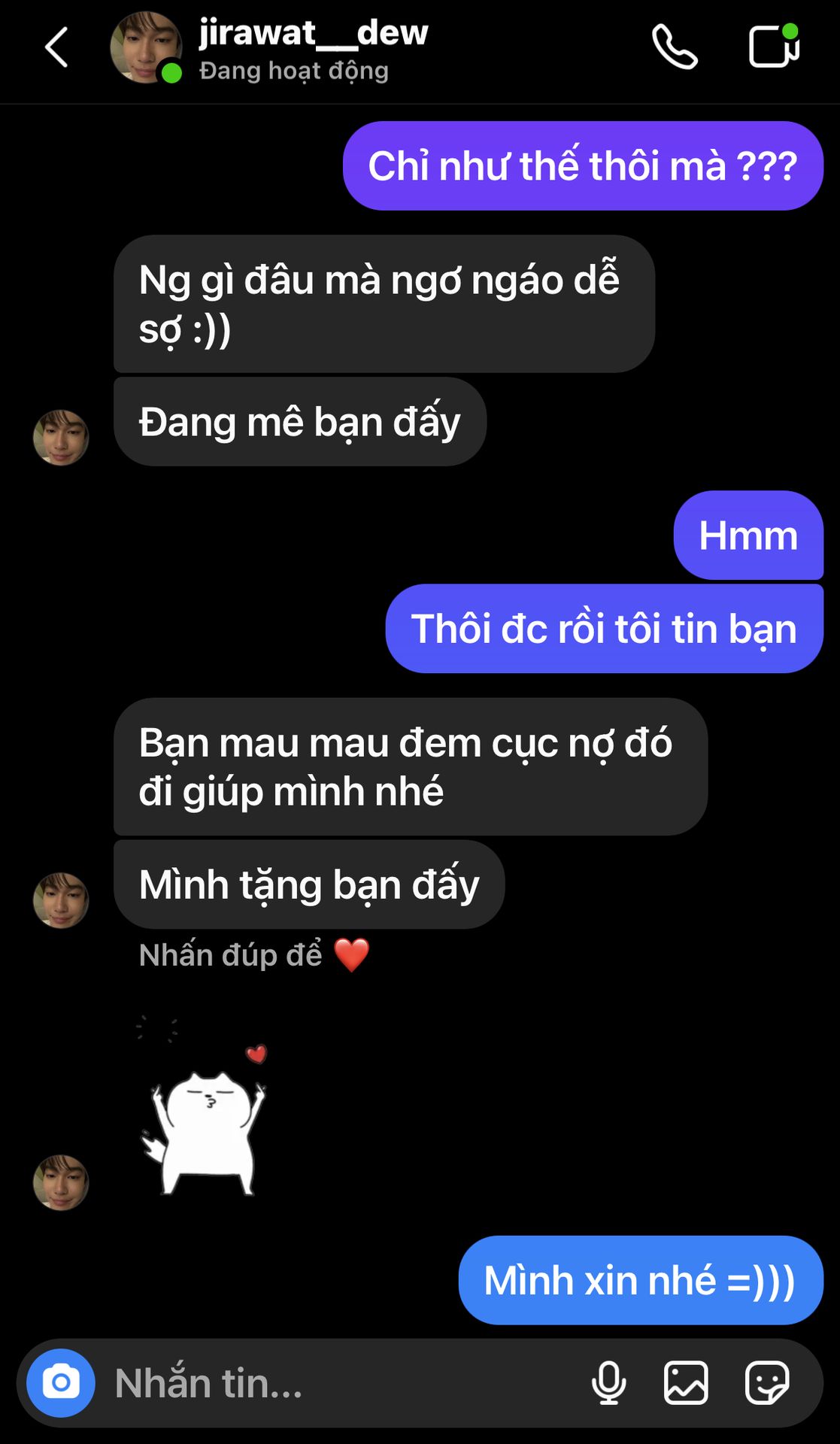Open the photo gallery picker
840x1444 pixels.
686,1382
